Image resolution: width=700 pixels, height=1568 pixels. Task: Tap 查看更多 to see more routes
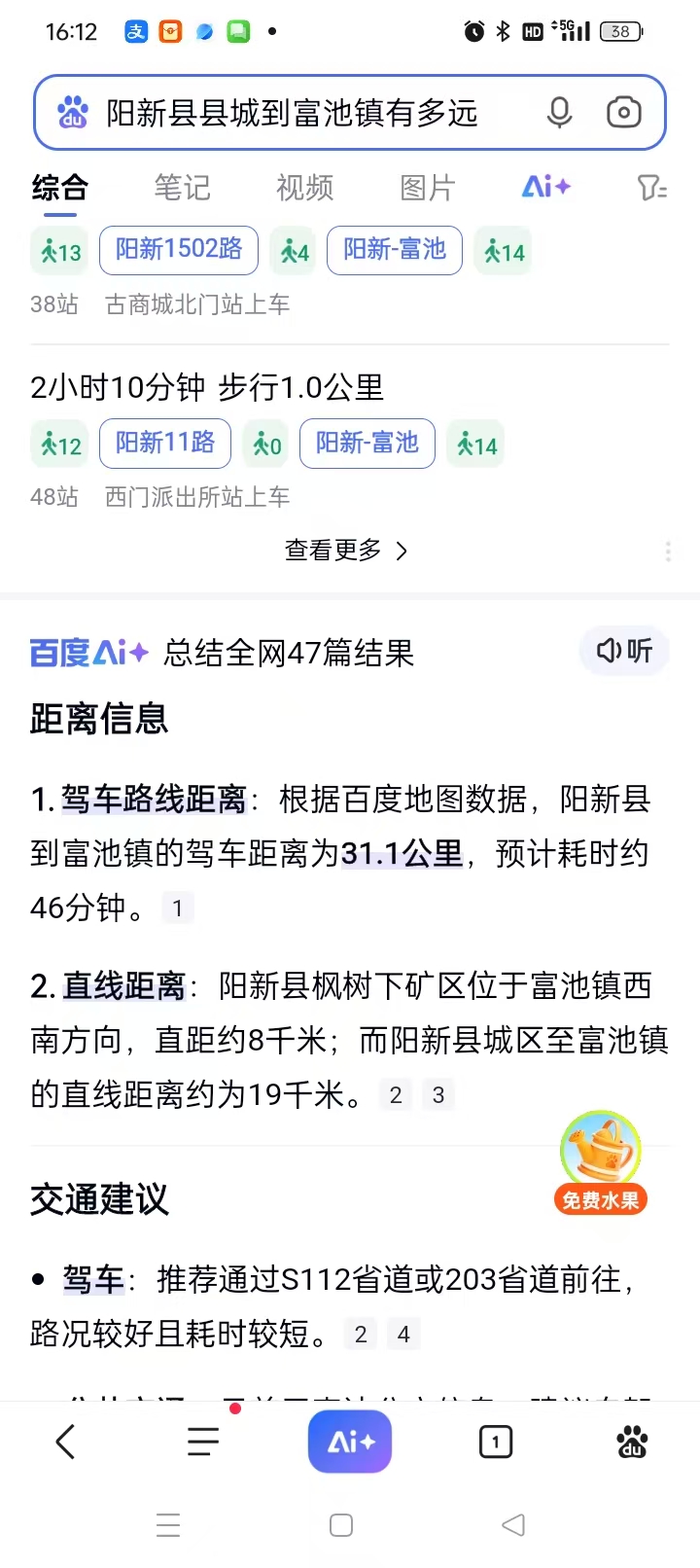(x=345, y=551)
